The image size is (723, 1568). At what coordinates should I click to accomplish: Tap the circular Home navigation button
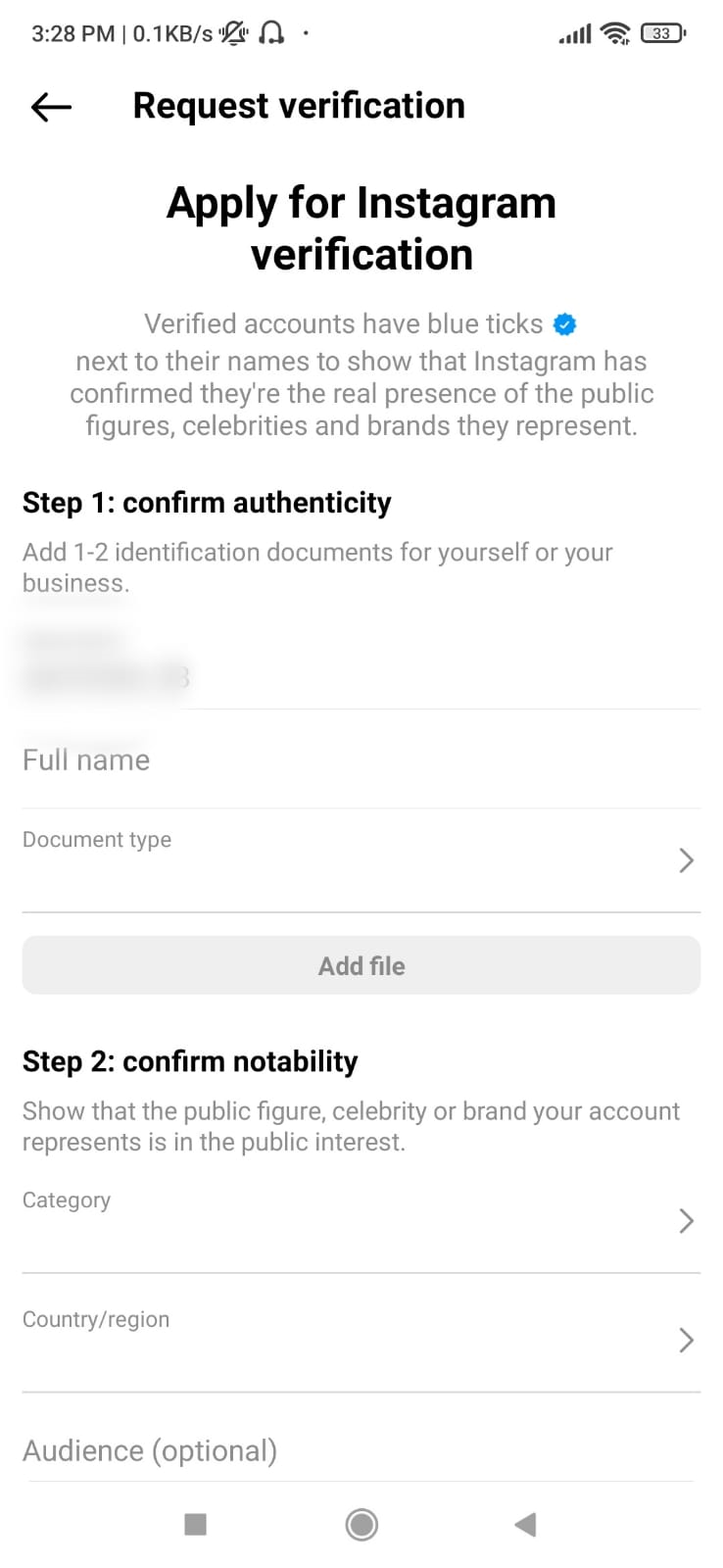point(361,1525)
